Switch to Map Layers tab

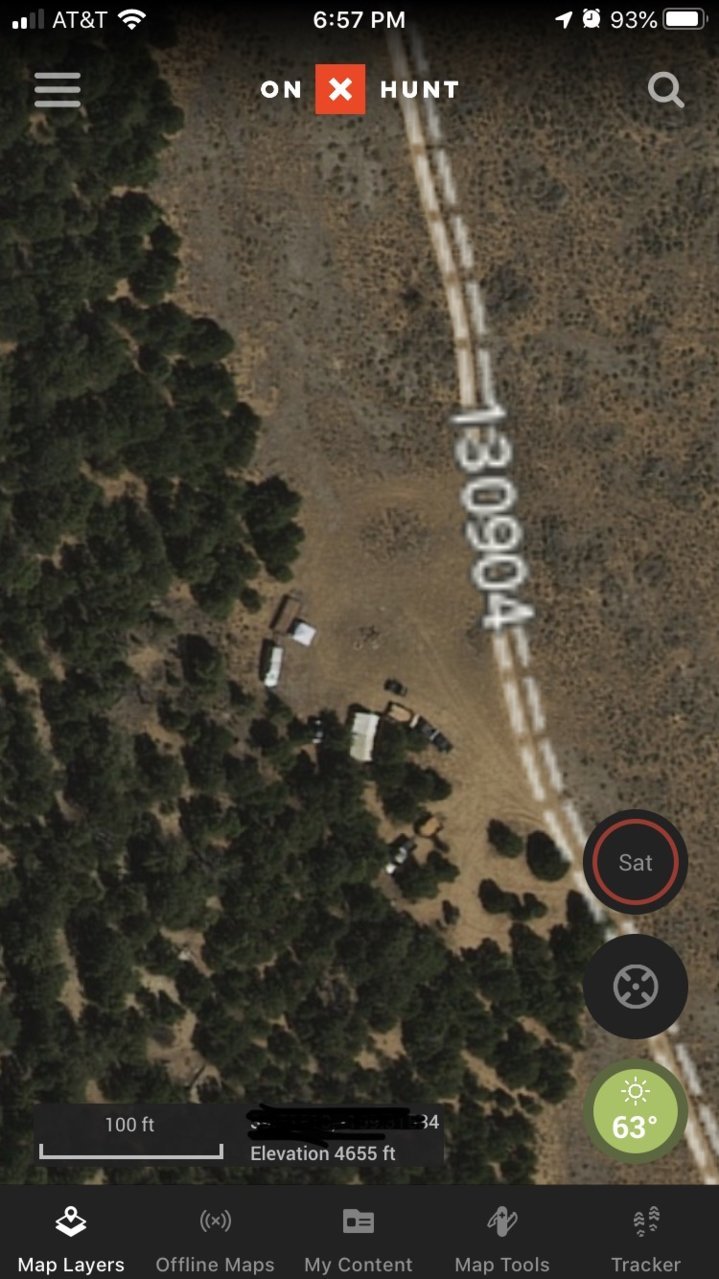[x=71, y=1239]
